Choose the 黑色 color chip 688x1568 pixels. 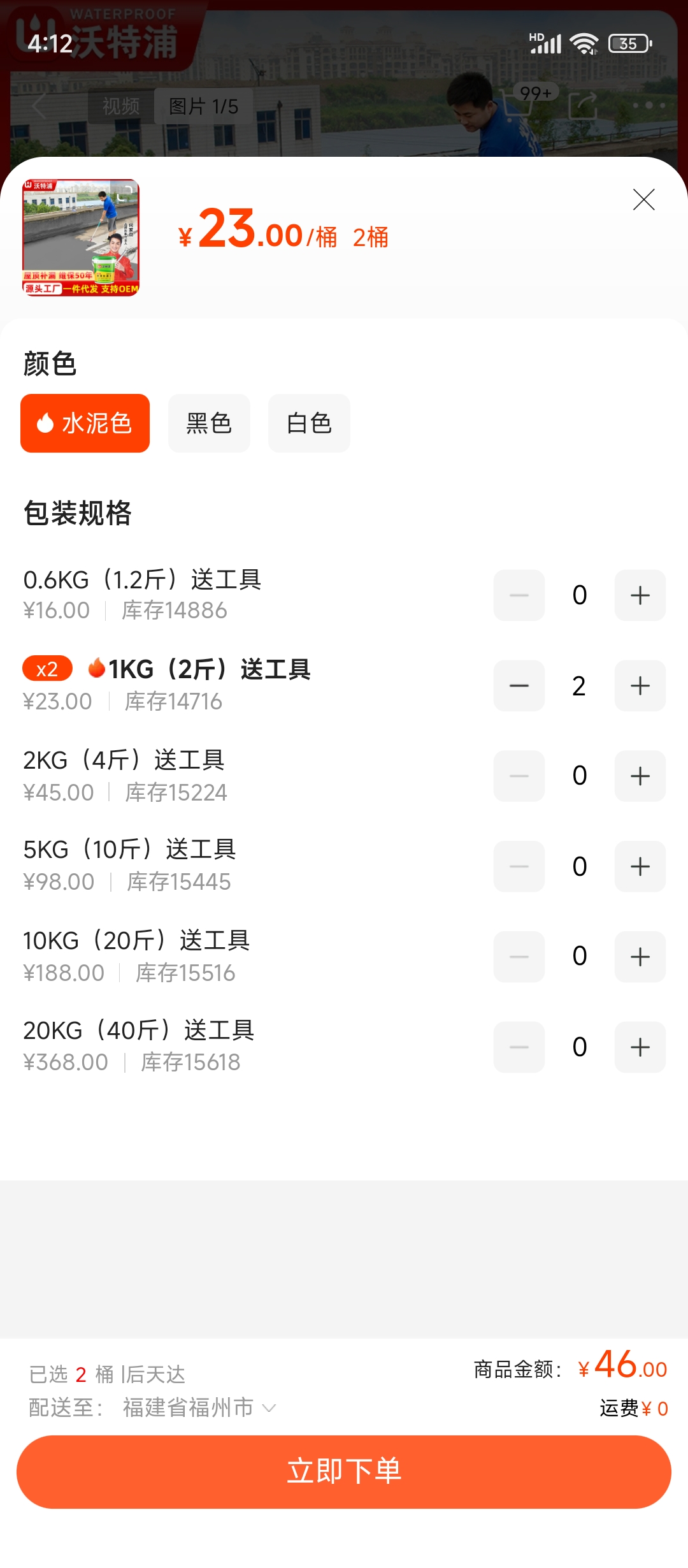coord(209,423)
